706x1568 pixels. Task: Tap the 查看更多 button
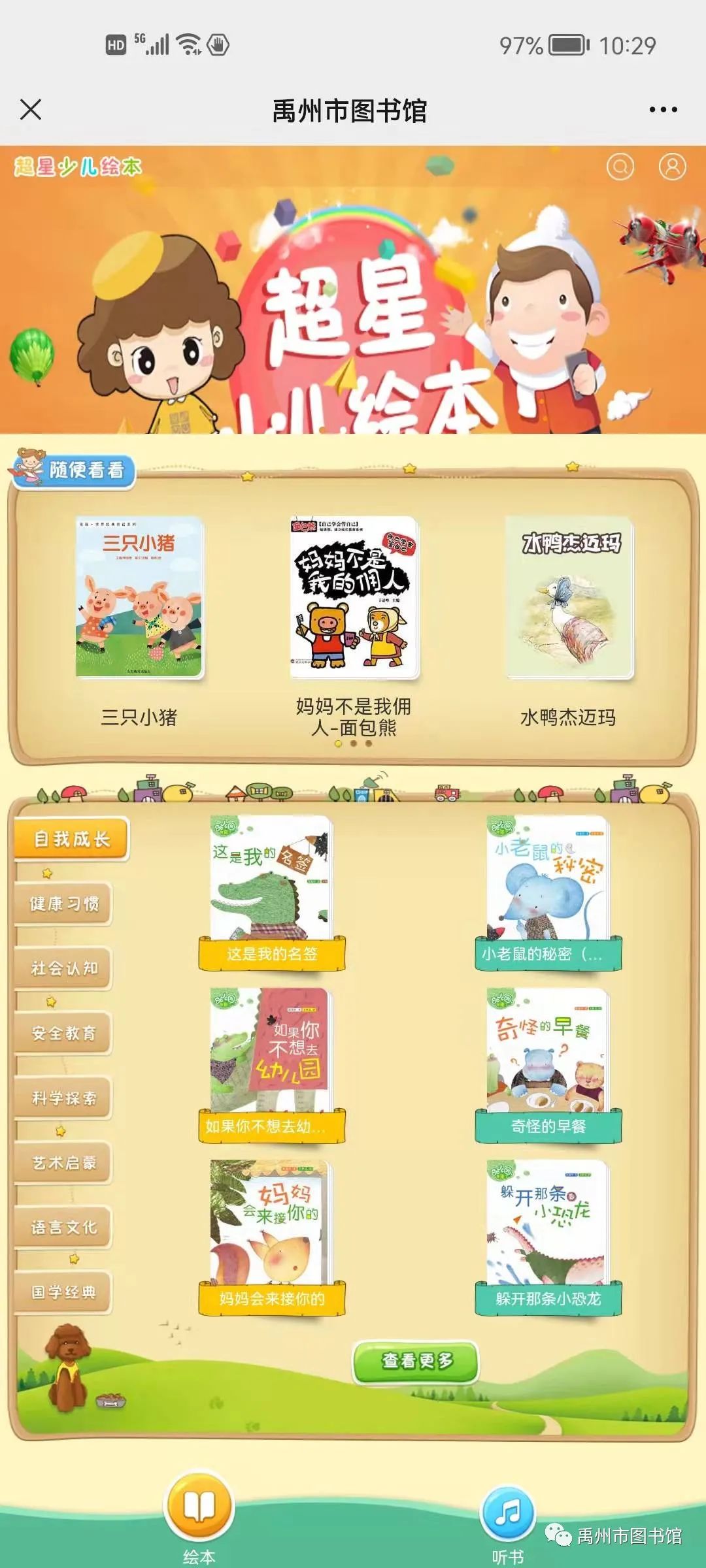[416, 1361]
